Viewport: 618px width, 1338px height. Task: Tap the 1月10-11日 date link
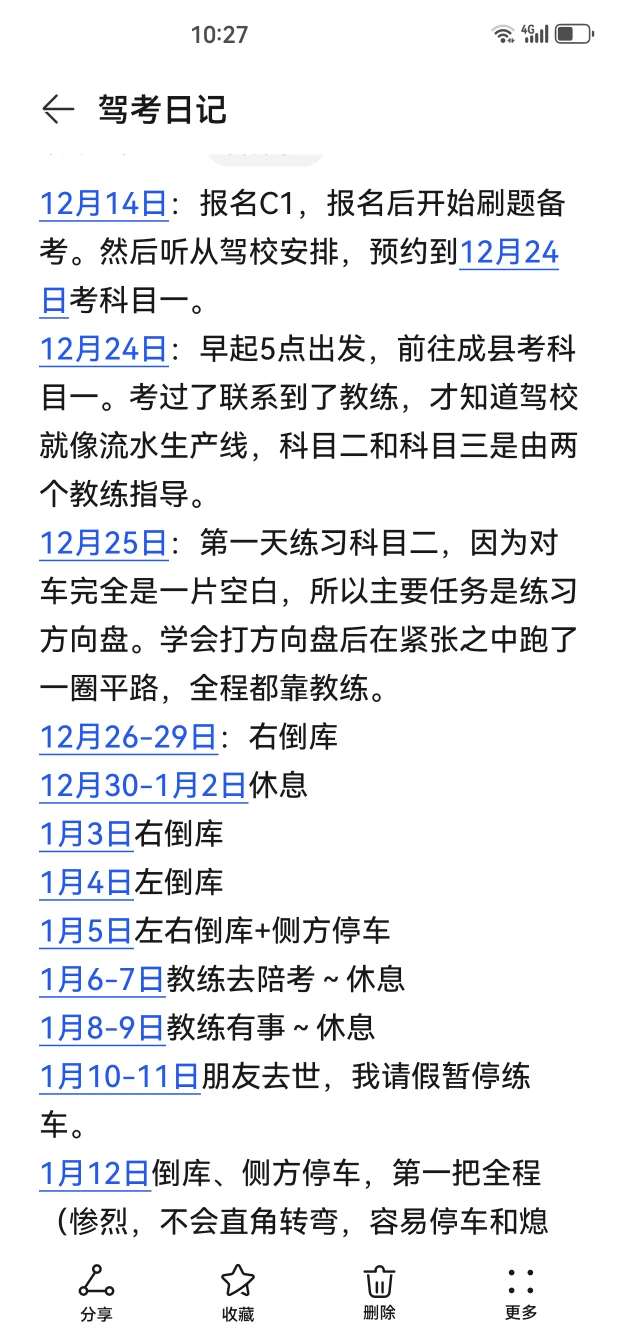[120, 1076]
